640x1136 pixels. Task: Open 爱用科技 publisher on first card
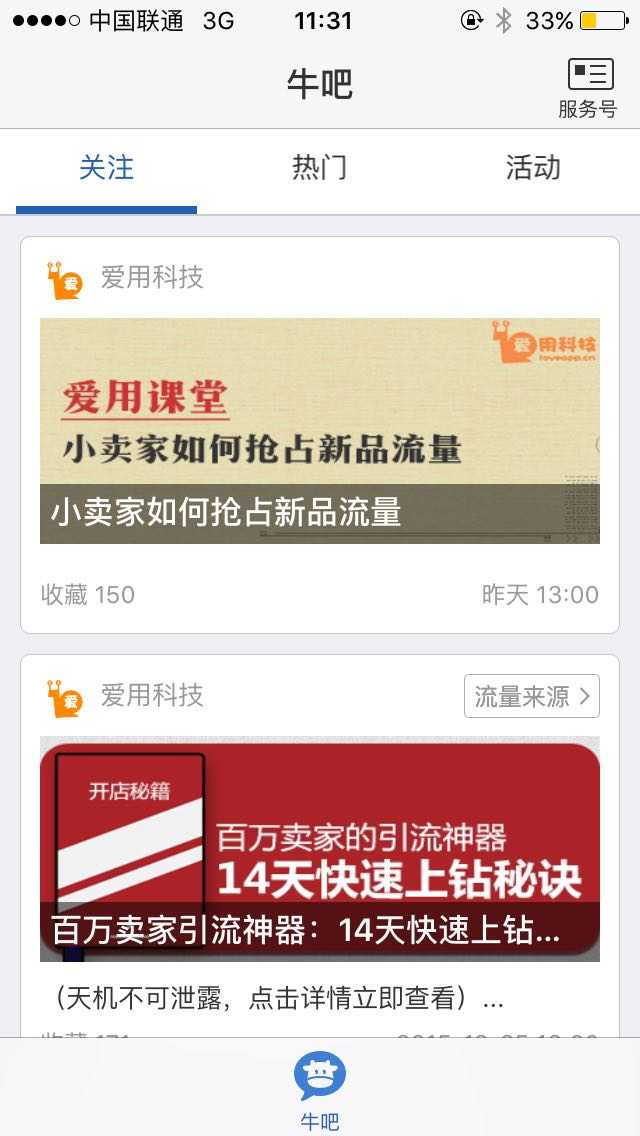point(152,278)
